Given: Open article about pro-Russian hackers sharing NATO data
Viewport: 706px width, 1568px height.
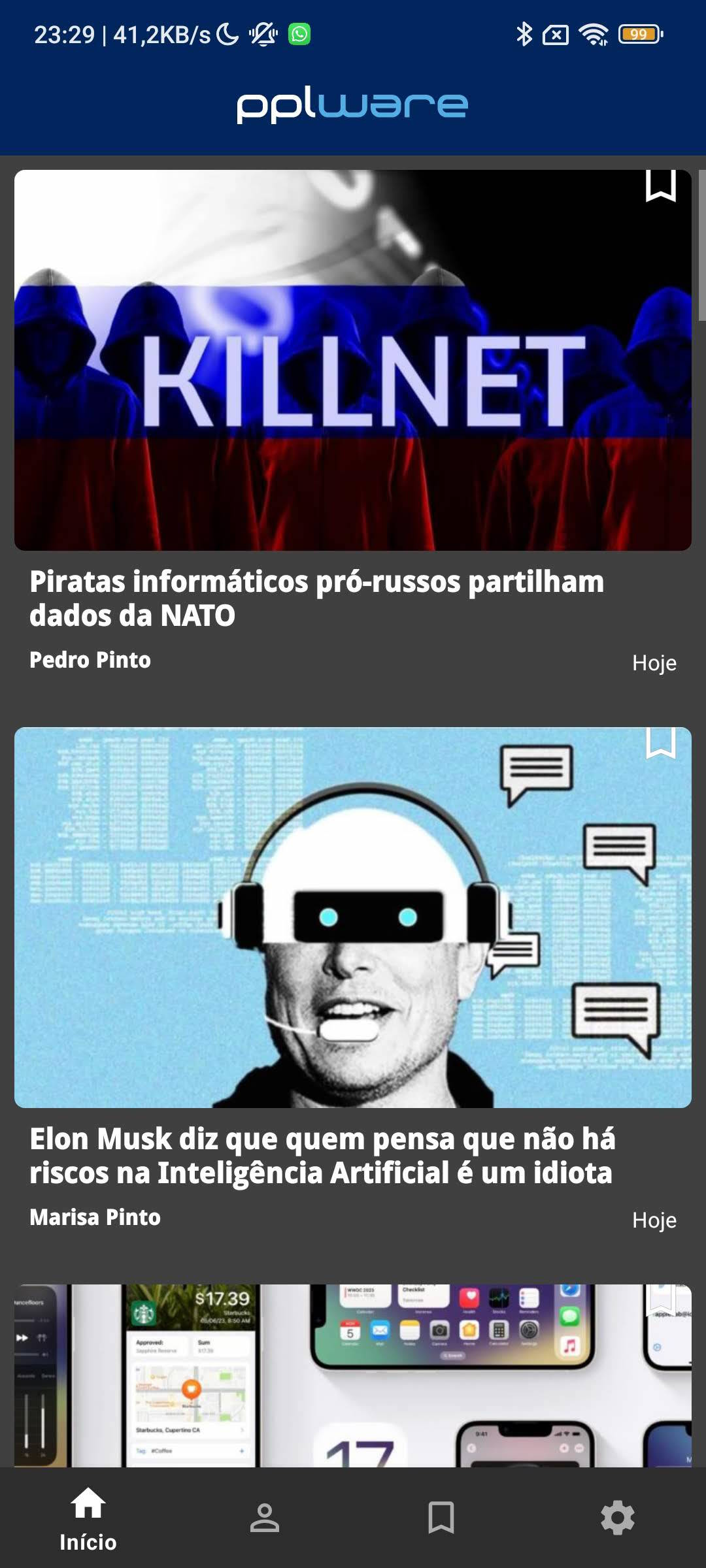Looking at the screenshot, I should point(316,598).
